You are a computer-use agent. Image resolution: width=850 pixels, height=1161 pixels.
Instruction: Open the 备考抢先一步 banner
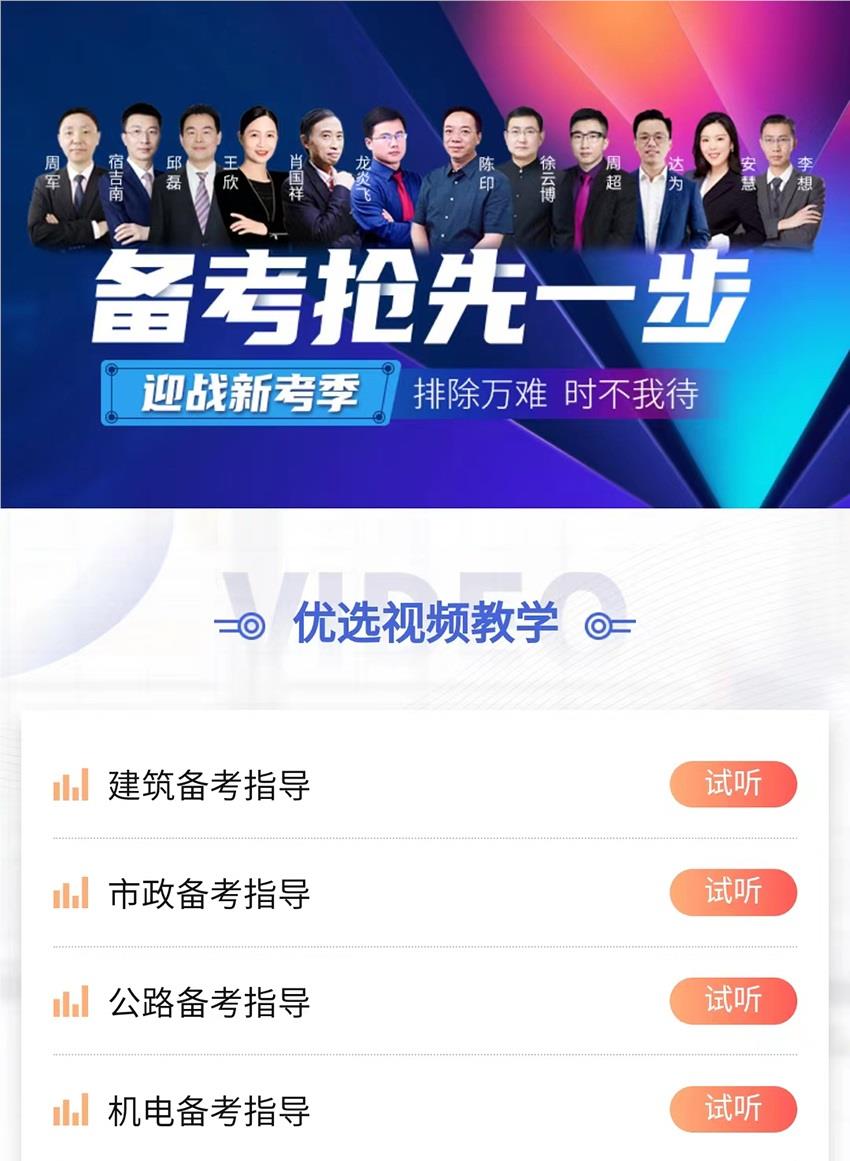coord(424,300)
